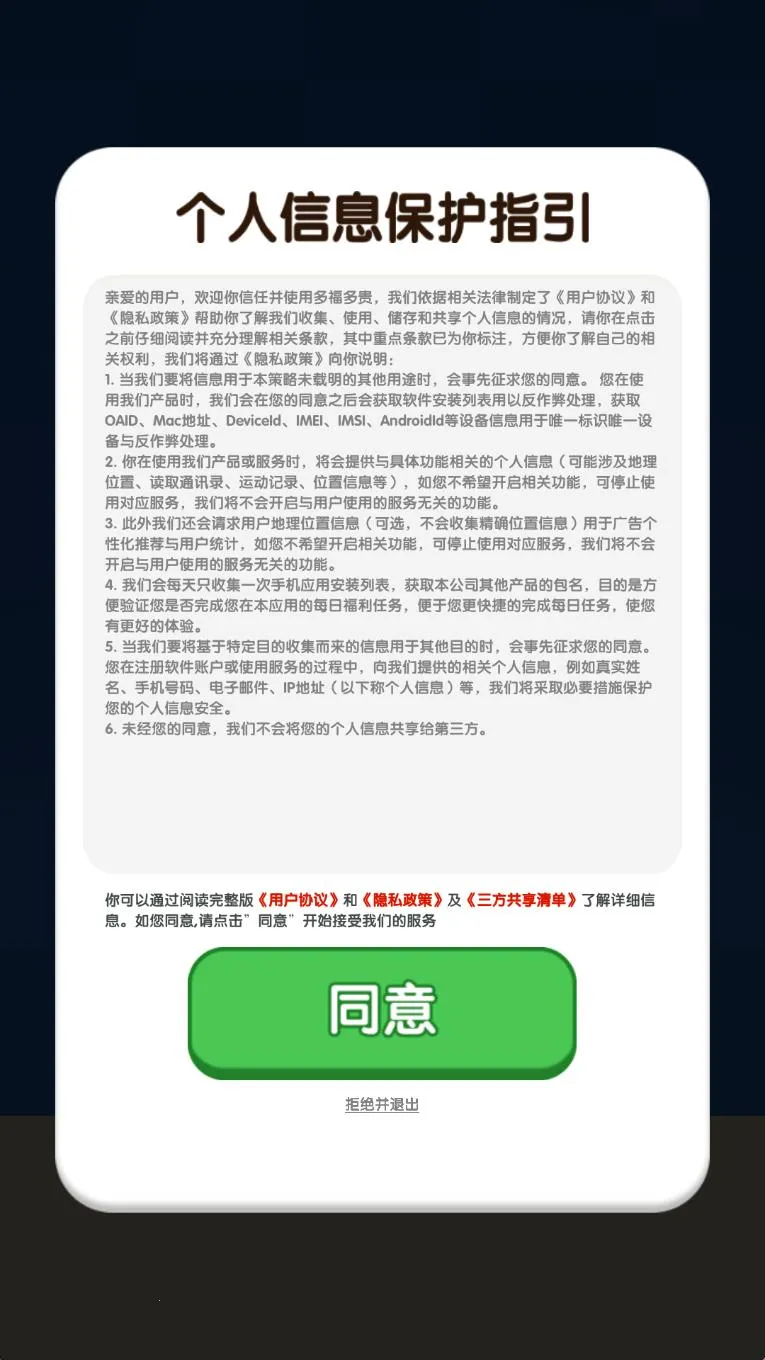View the 《三方共享清单》 third-party sharing list
The height and width of the screenshot is (1360, 765).
coord(521,900)
